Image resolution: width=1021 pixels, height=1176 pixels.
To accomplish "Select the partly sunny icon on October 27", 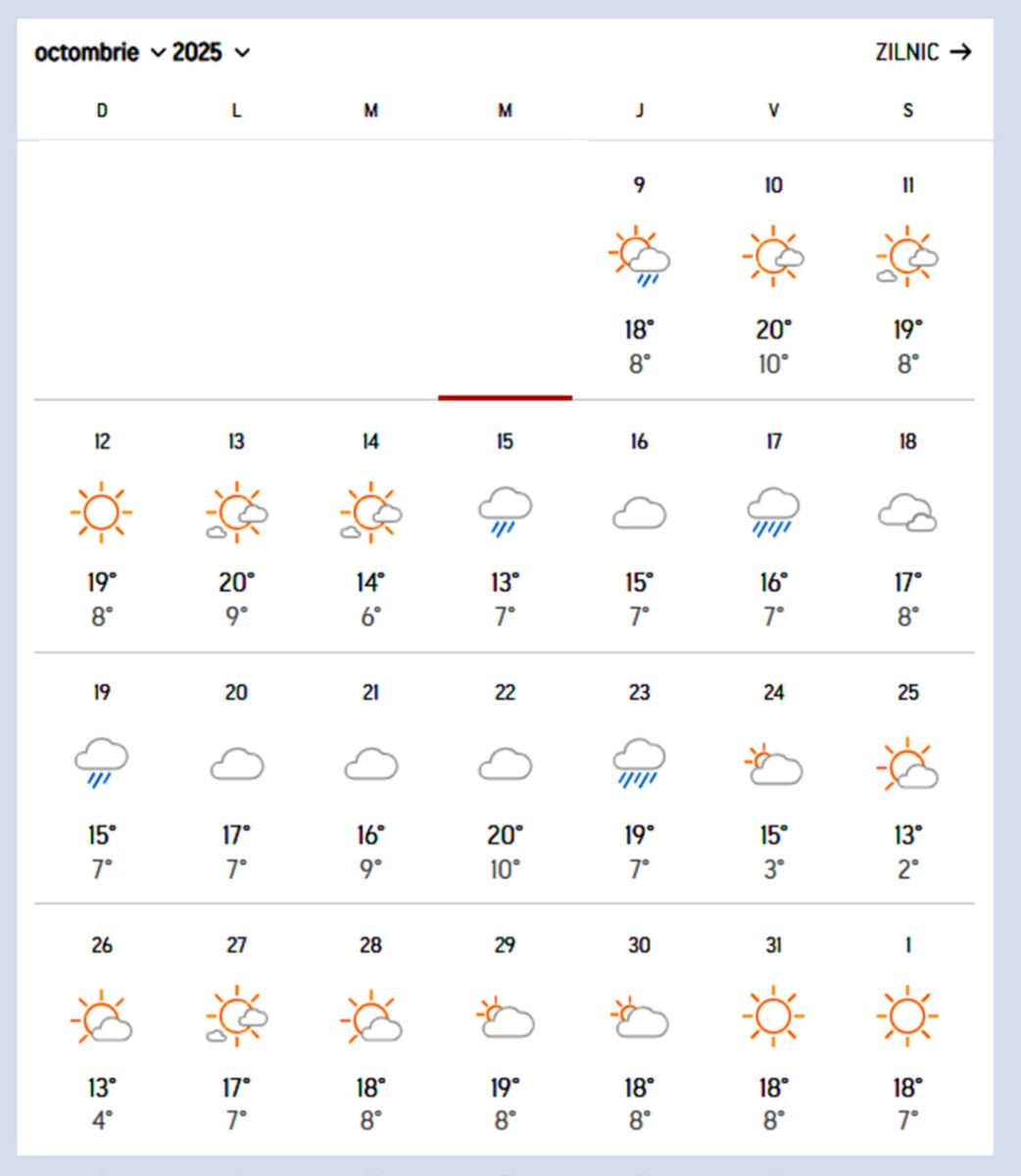I will click(x=235, y=1015).
